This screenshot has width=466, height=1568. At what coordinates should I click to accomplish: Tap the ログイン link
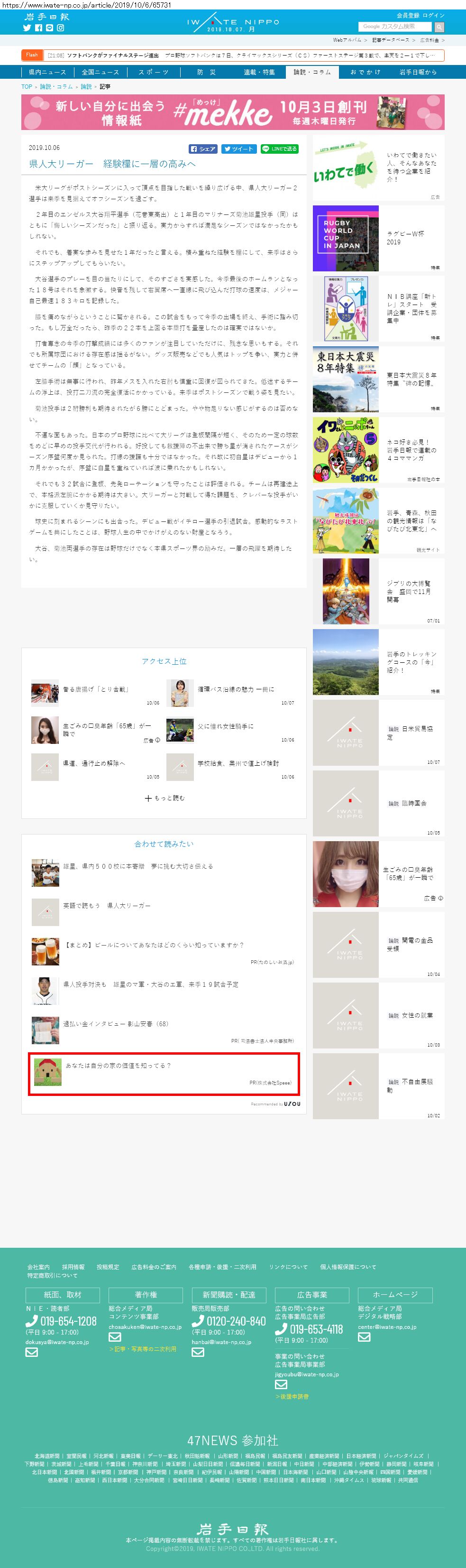point(433,15)
